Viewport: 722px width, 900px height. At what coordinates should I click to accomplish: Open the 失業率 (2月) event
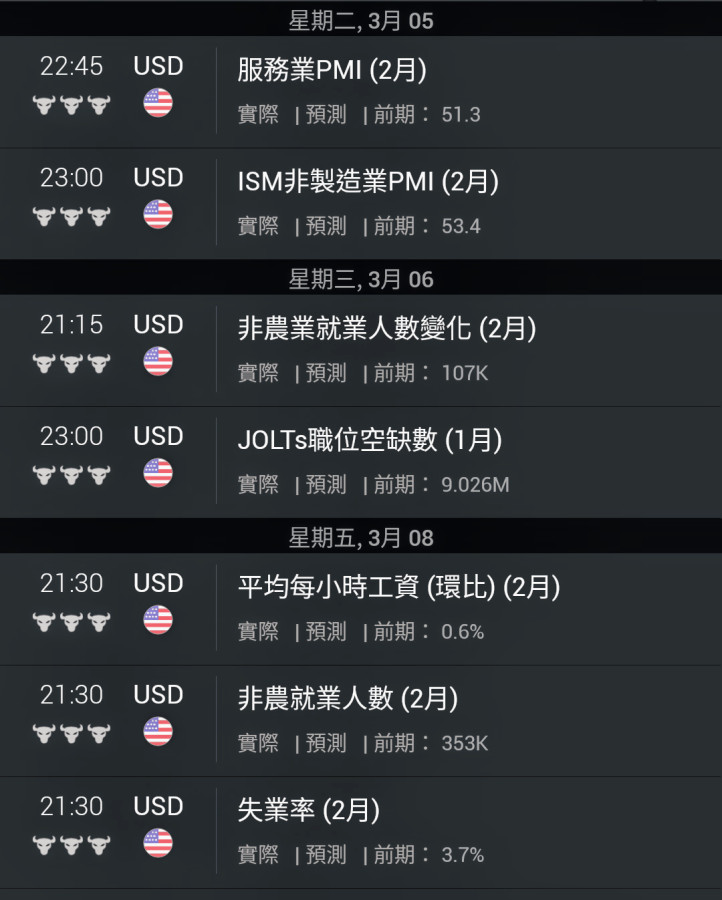coord(309,811)
